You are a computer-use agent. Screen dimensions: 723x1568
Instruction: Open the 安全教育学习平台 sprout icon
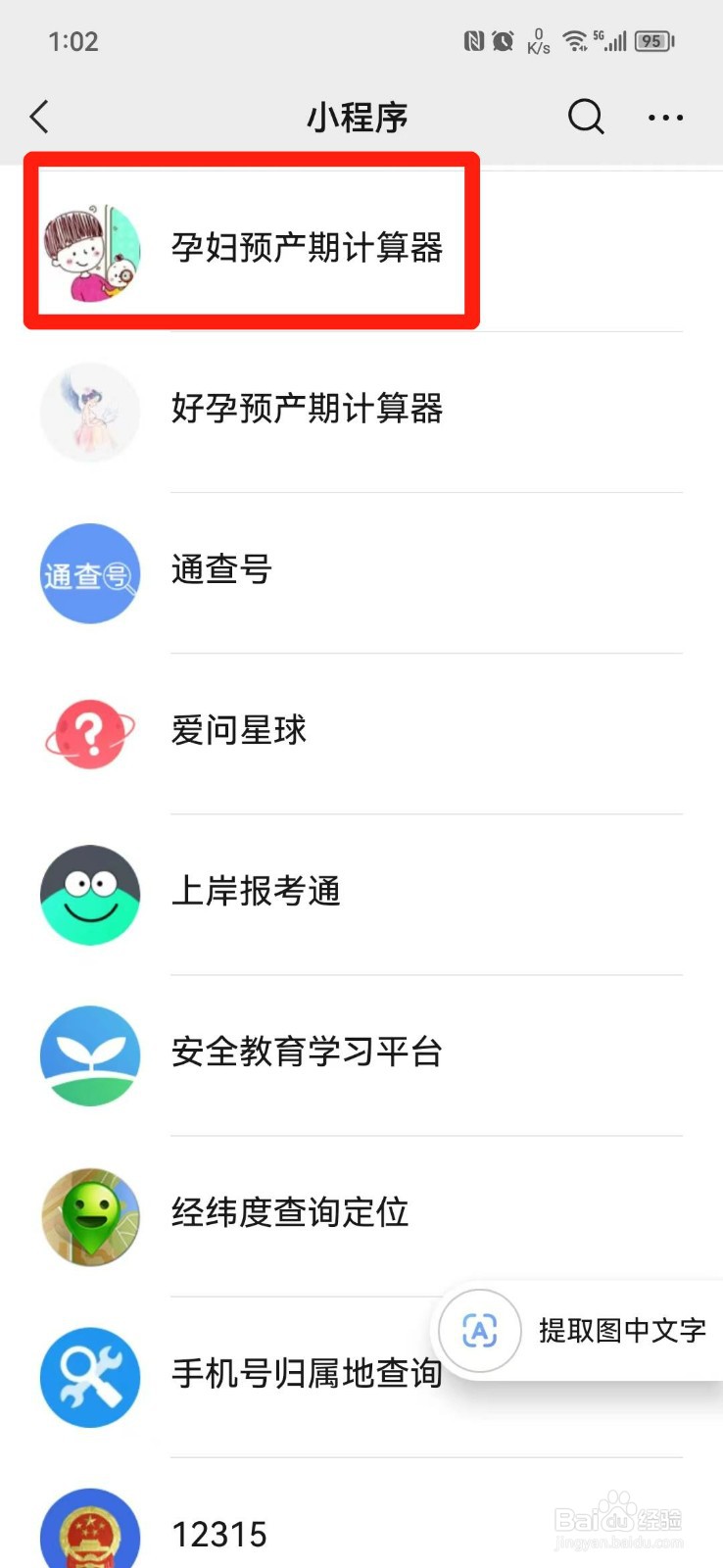pos(90,1055)
